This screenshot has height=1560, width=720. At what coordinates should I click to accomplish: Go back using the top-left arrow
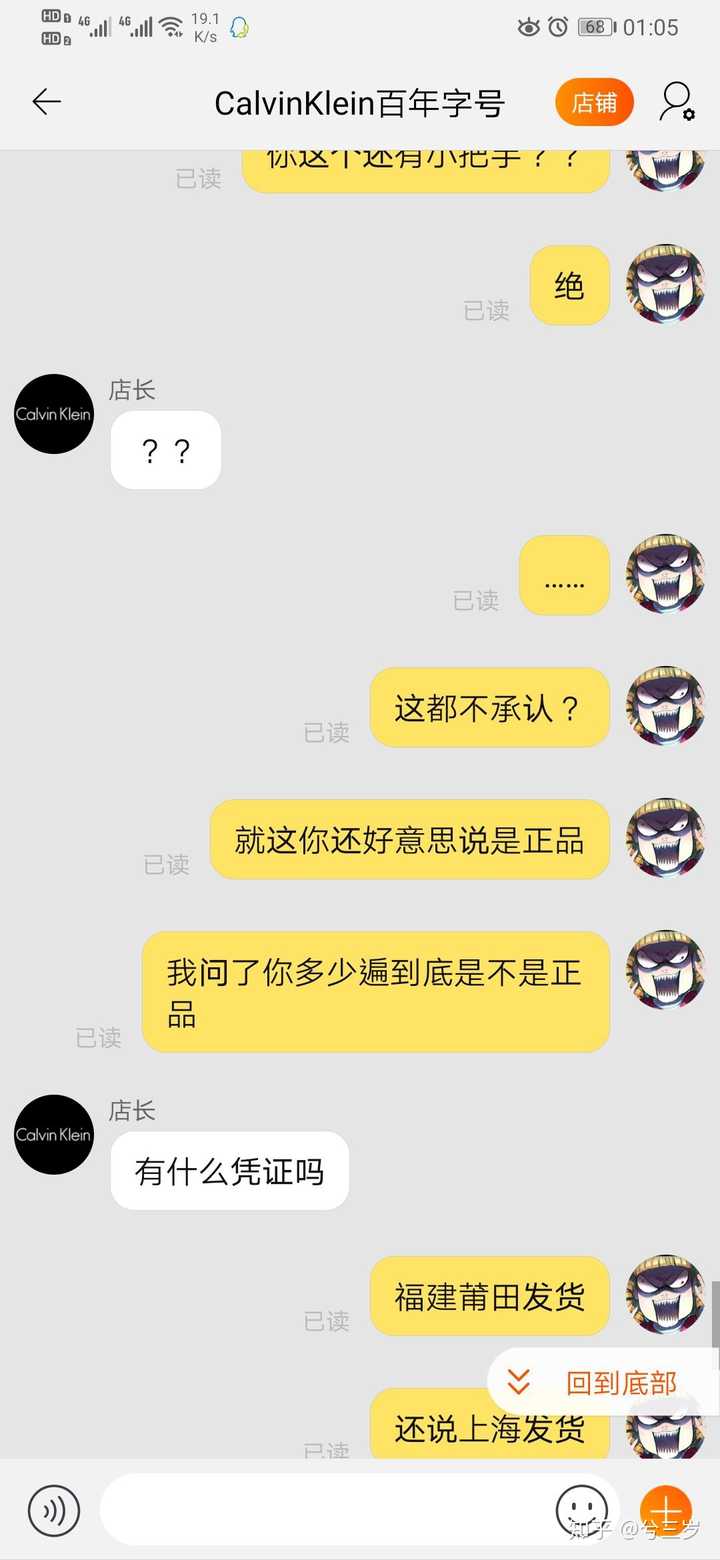pyautogui.click(x=46, y=102)
